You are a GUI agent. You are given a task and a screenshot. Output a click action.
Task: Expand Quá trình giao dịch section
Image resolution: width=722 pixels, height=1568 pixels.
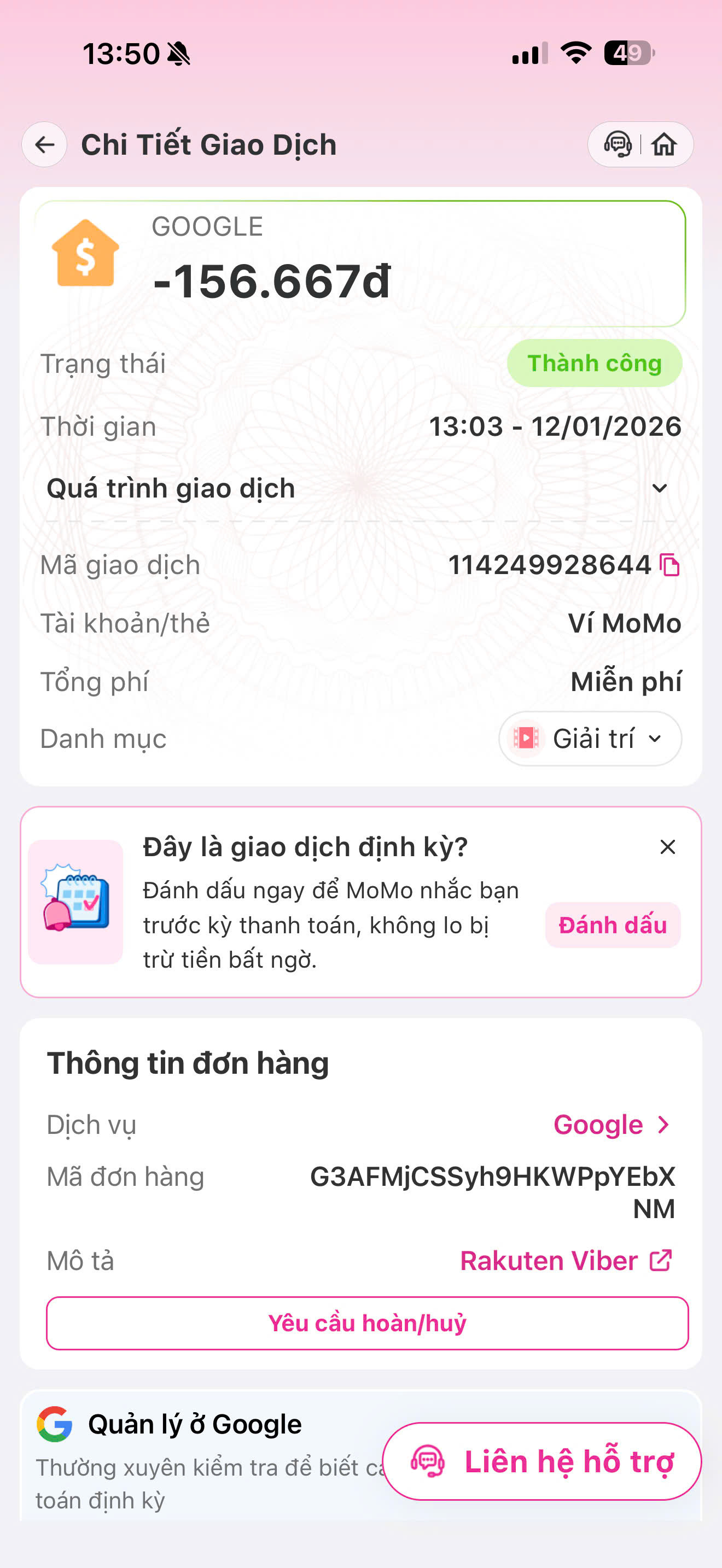click(659, 488)
